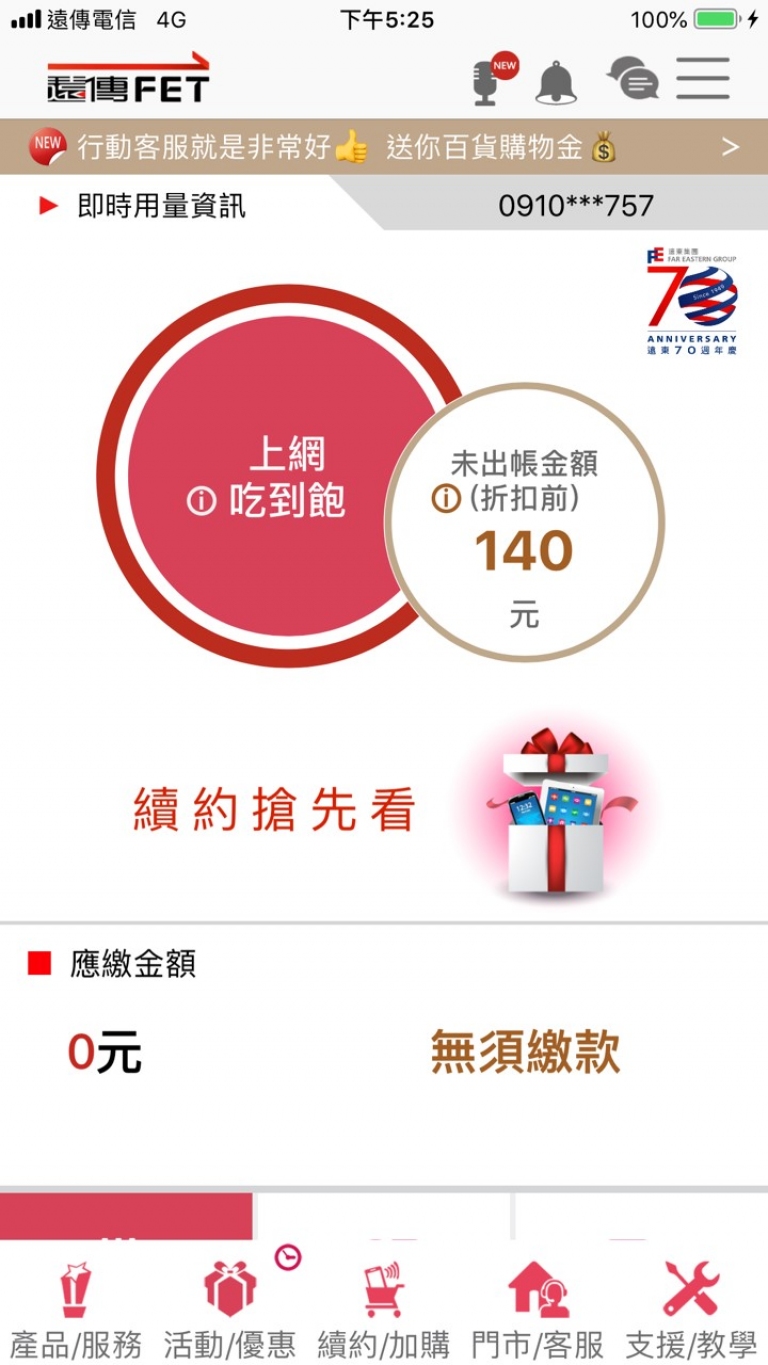Go to the 續約/加購 tab
This screenshot has height=1365, width=768.
[x=384, y=1305]
